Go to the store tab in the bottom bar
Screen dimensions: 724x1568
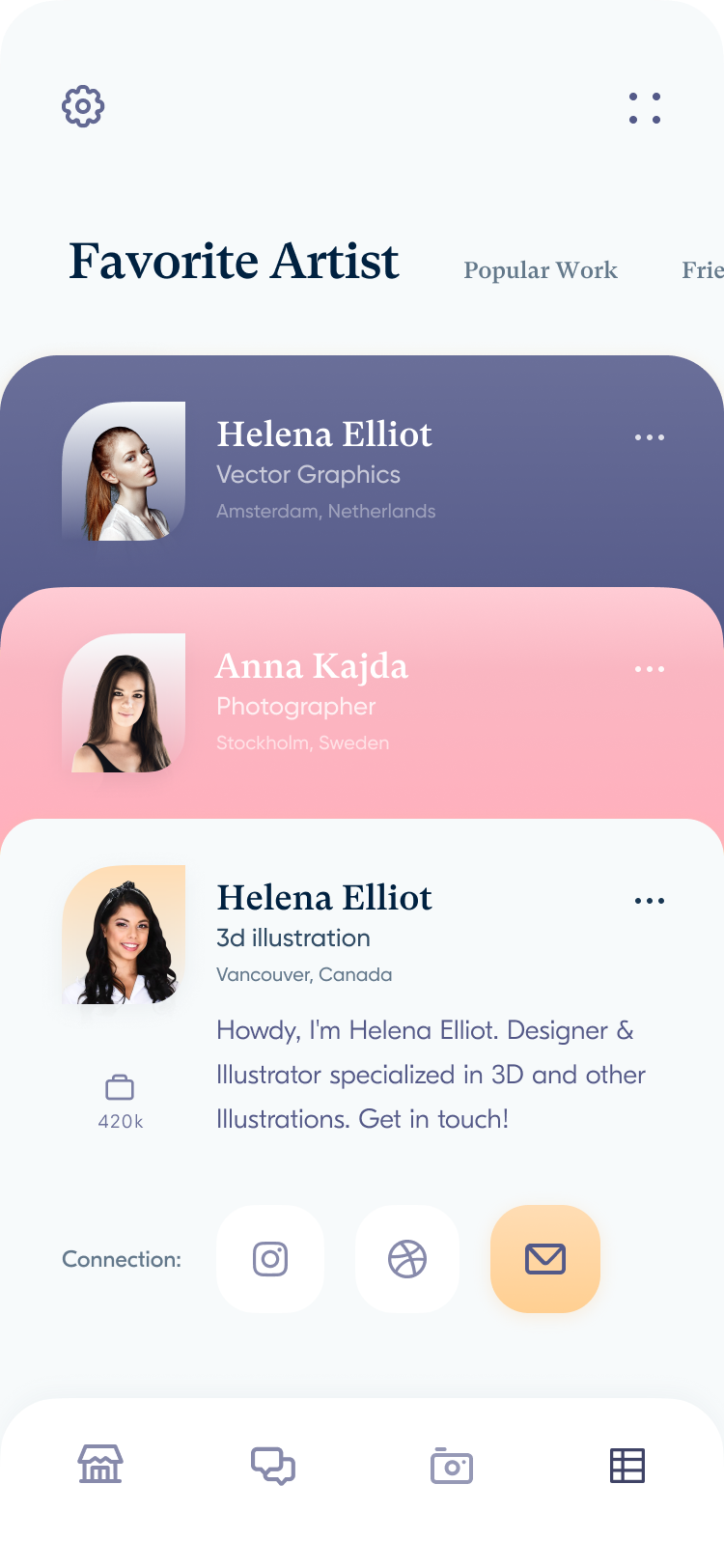point(100,1465)
